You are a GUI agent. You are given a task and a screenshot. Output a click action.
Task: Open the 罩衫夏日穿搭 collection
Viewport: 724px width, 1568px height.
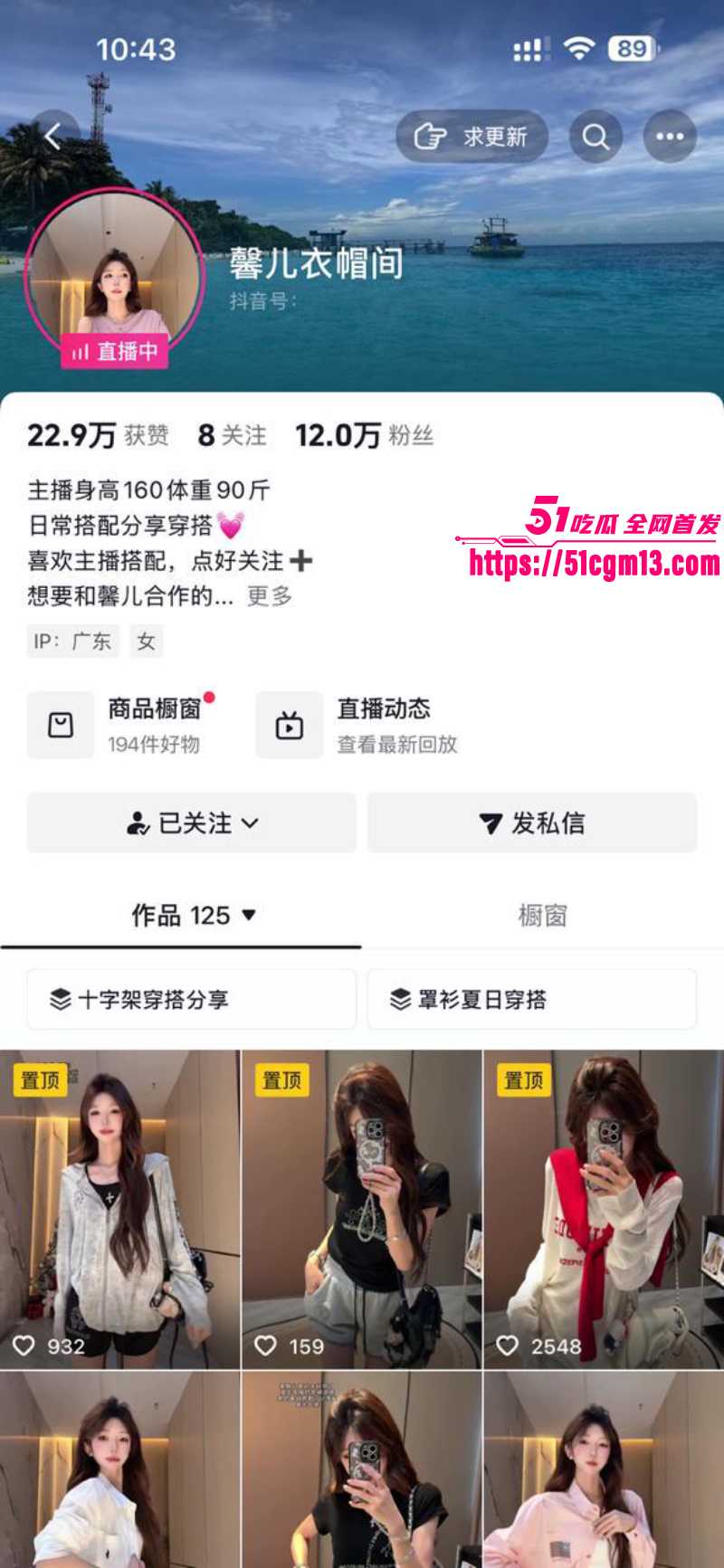coord(530,999)
